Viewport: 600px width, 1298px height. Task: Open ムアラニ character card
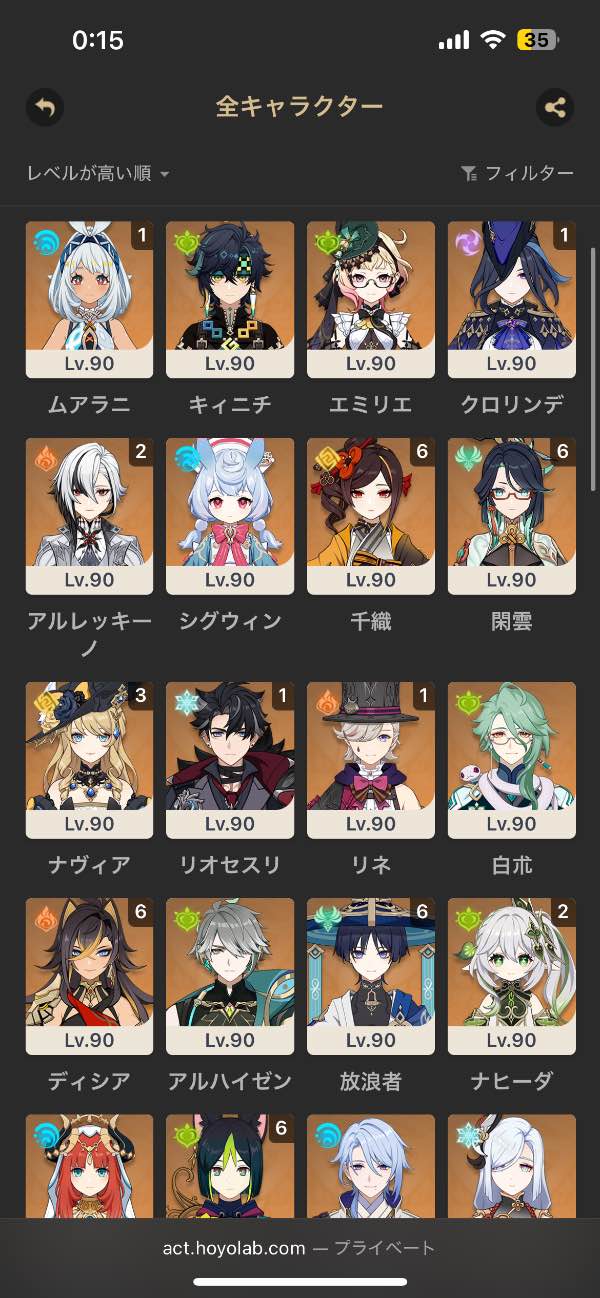(89, 299)
